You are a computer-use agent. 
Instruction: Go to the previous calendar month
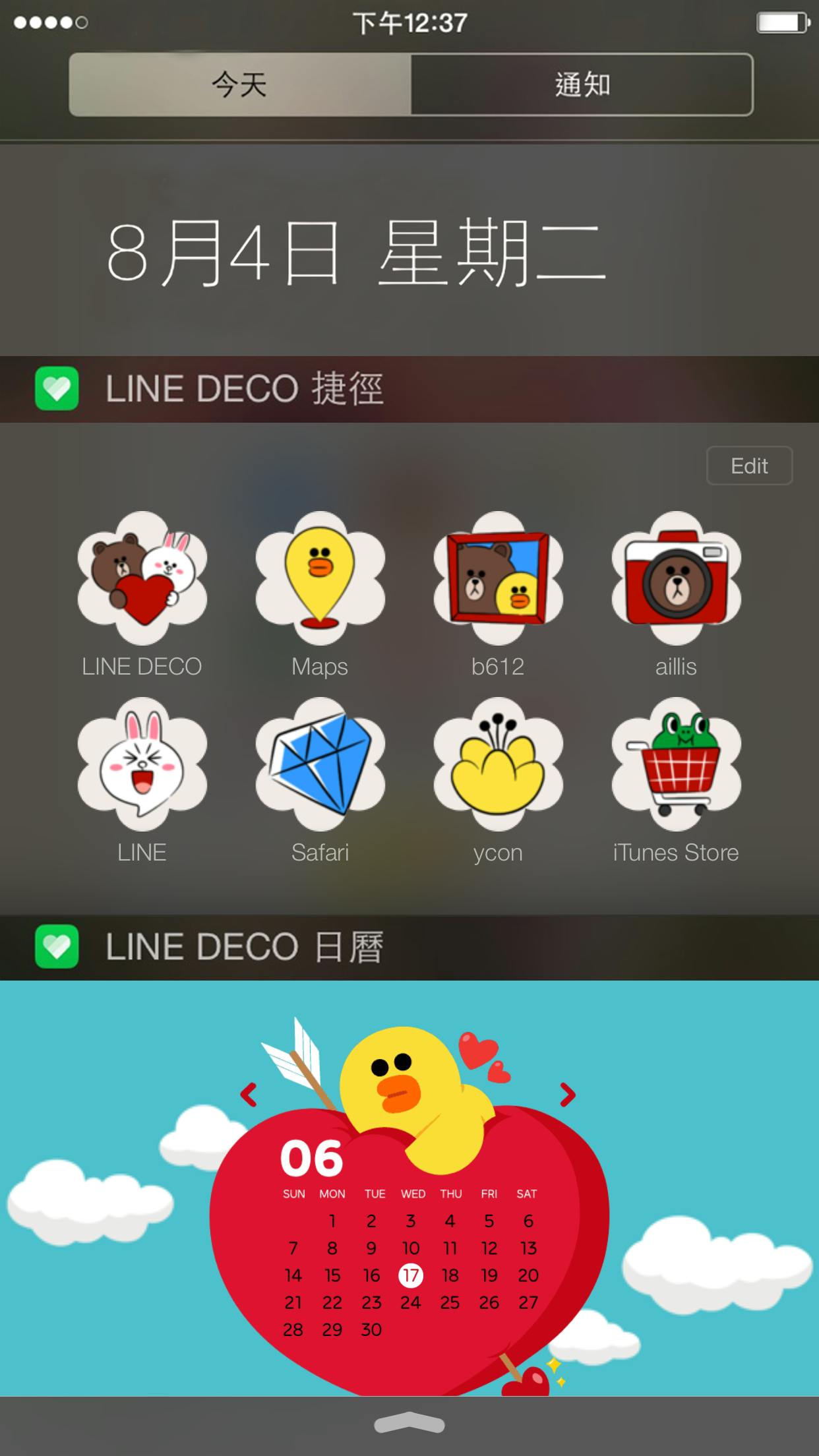(249, 1095)
